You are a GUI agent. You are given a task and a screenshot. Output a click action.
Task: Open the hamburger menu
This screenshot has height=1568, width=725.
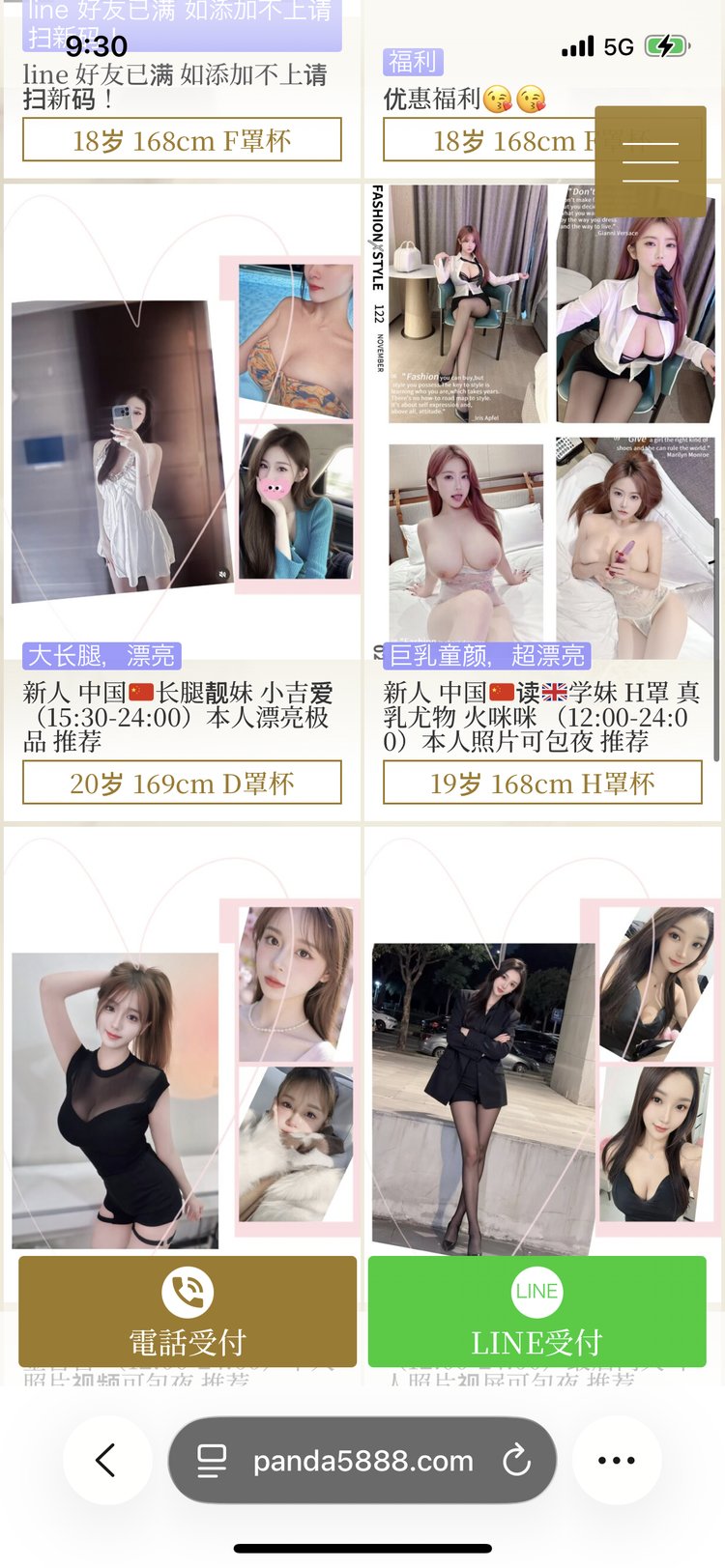tap(650, 161)
